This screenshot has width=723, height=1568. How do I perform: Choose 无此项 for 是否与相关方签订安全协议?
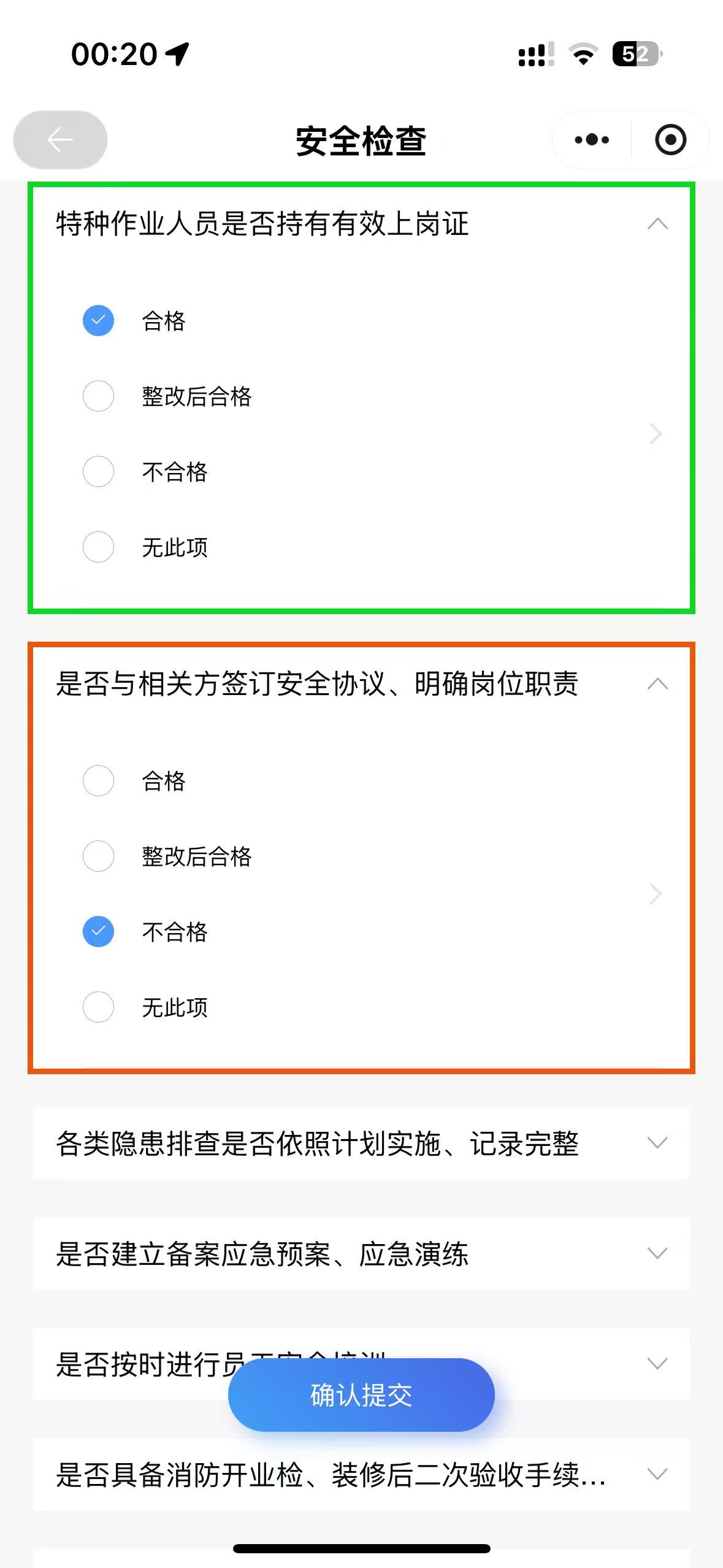click(98, 1007)
